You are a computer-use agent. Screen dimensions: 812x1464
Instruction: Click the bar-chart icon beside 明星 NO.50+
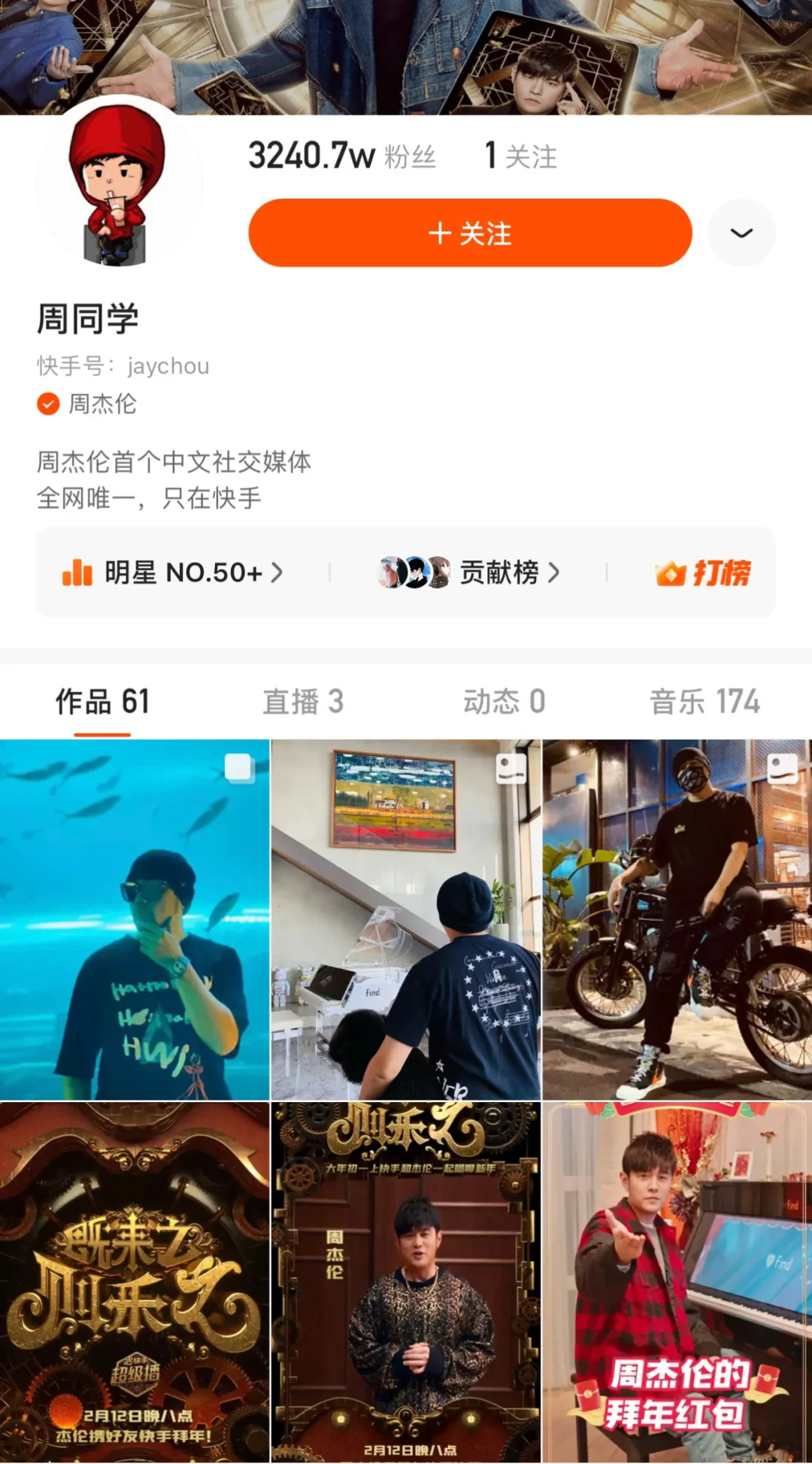point(75,573)
